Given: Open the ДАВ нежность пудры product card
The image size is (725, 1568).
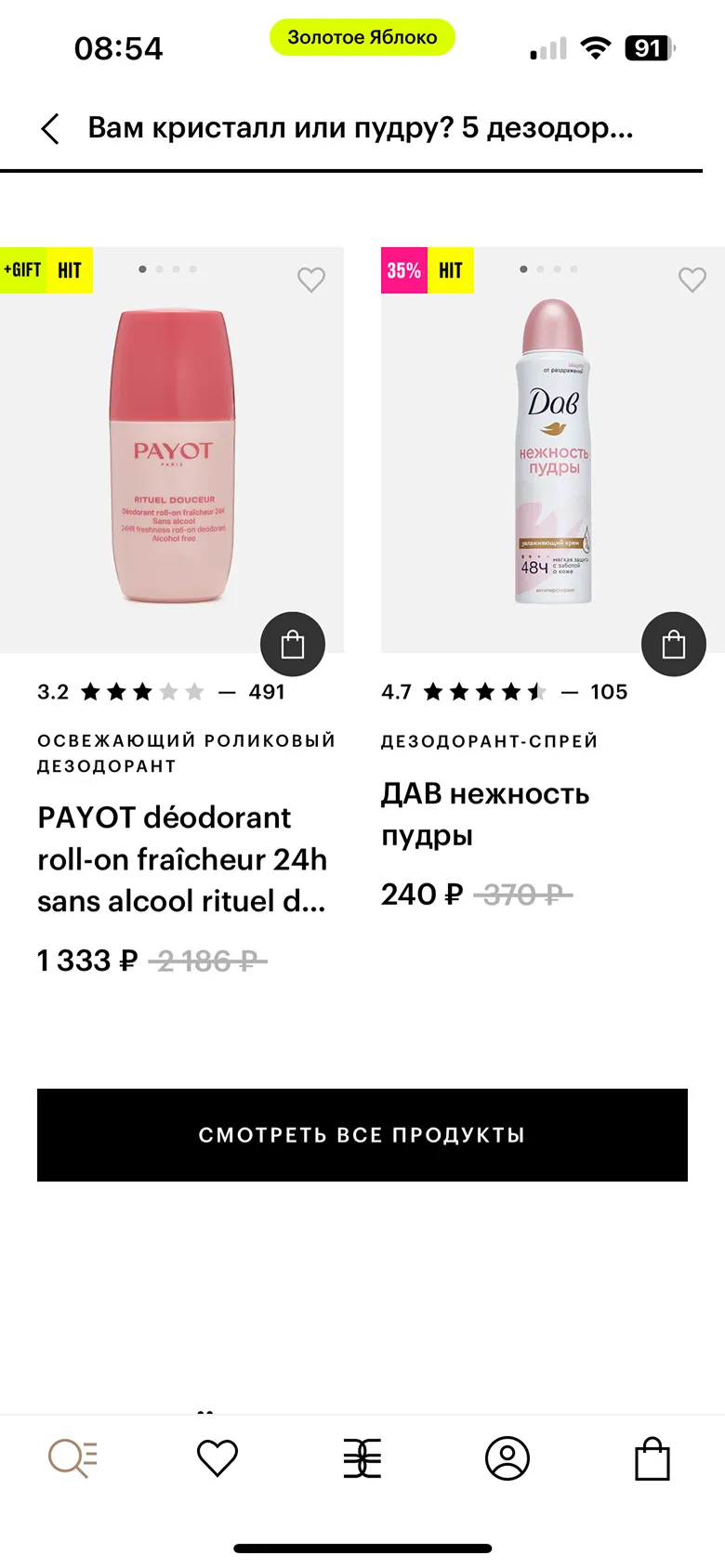Looking at the screenshot, I should [x=485, y=814].
